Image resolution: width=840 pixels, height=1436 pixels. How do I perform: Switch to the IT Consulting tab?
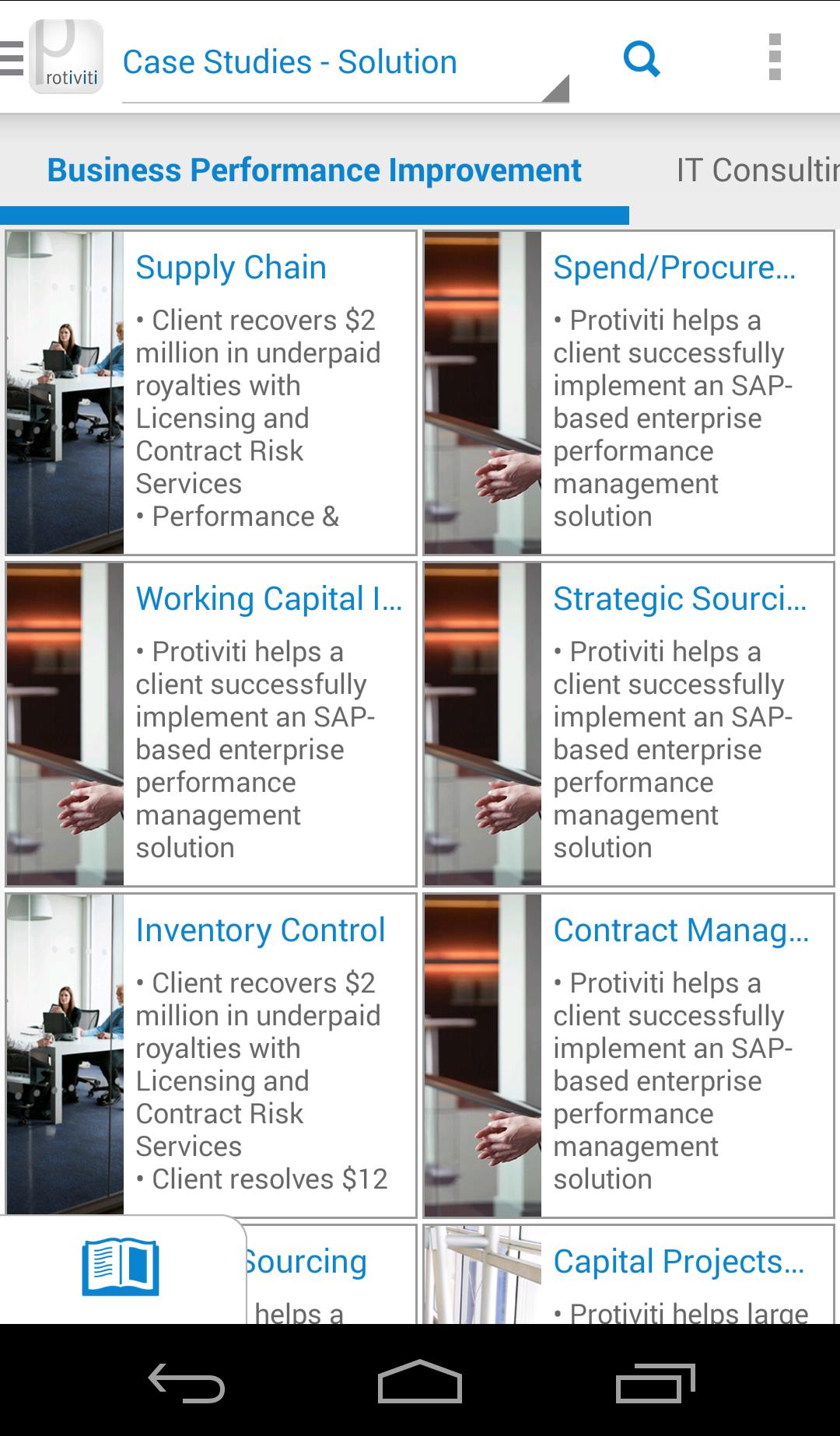[757, 170]
